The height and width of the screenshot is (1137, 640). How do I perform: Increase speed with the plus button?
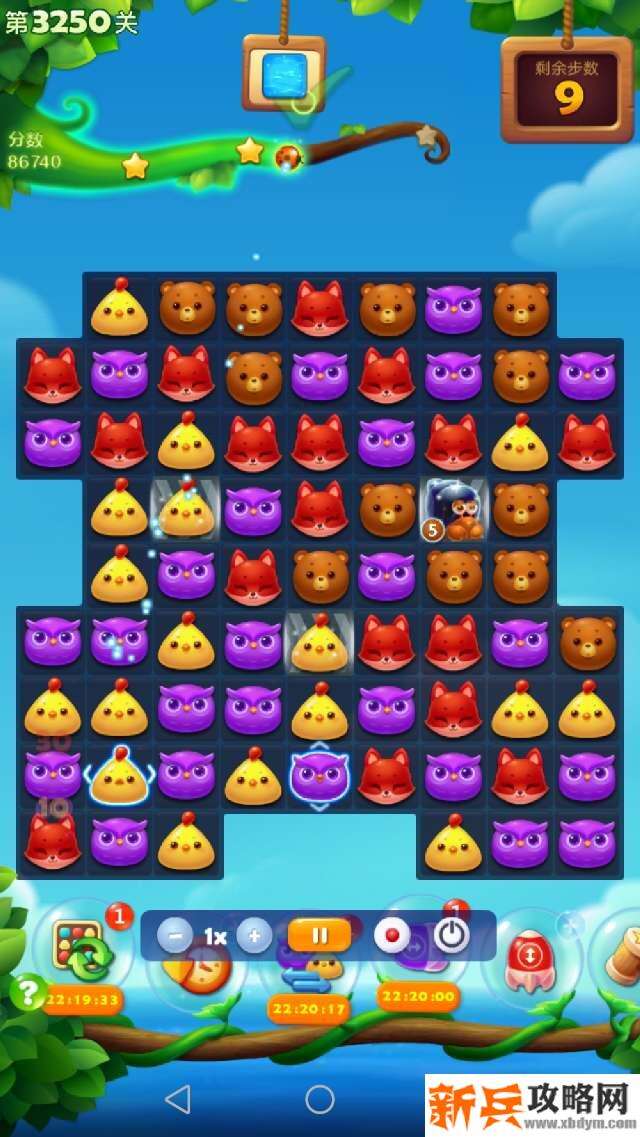tap(254, 936)
